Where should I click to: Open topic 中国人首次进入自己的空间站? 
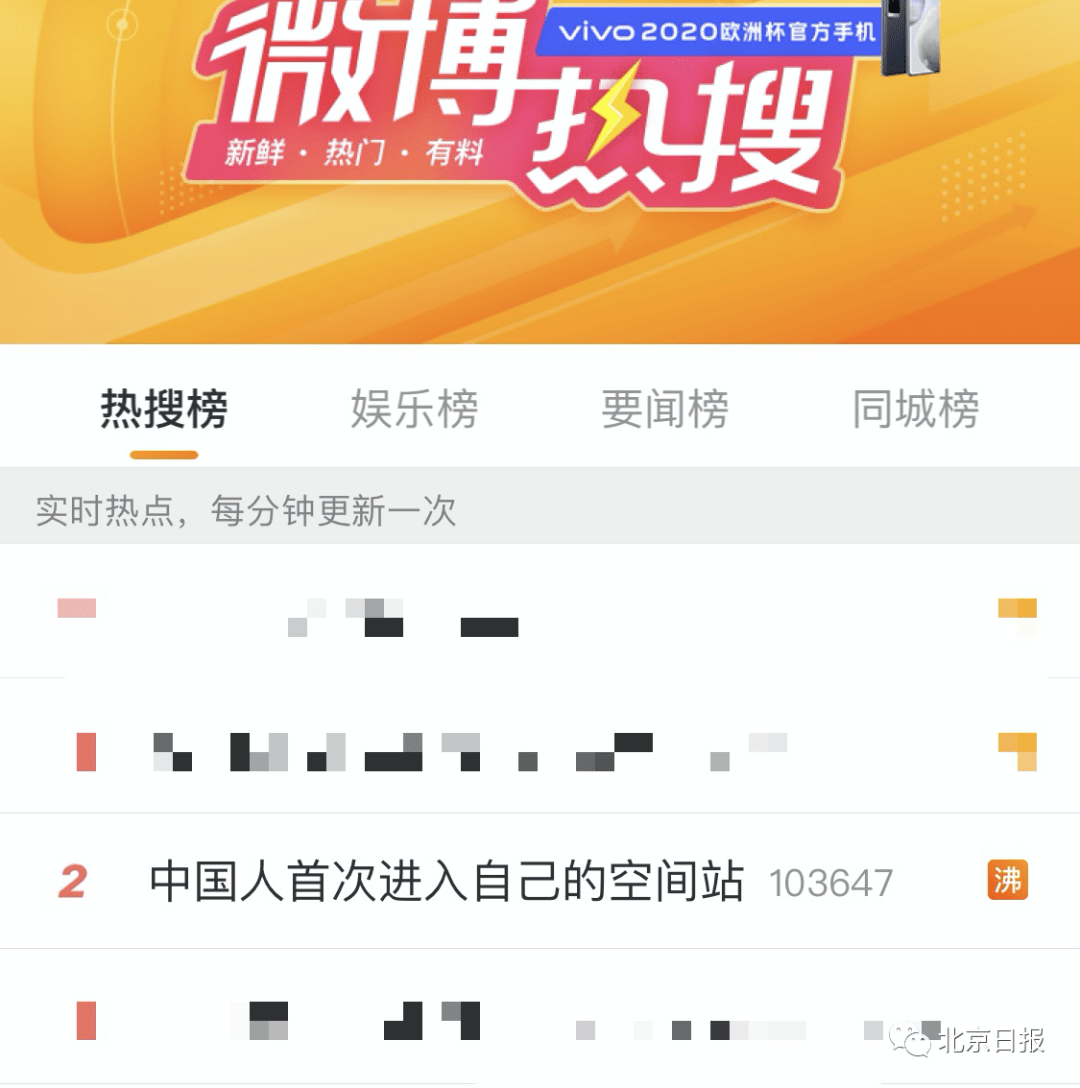click(x=446, y=882)
